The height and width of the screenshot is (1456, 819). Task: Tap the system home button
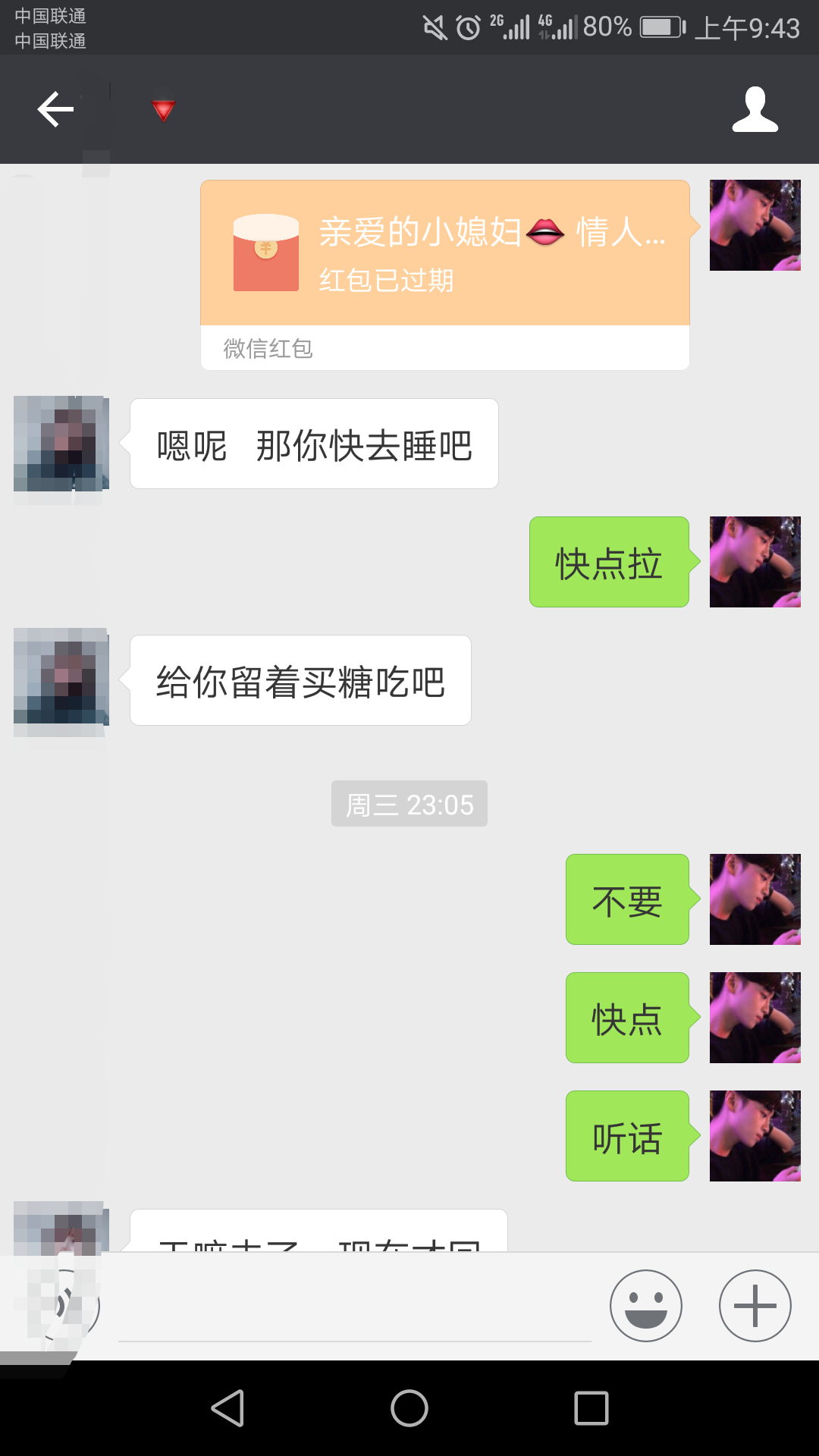[409, 1408]
